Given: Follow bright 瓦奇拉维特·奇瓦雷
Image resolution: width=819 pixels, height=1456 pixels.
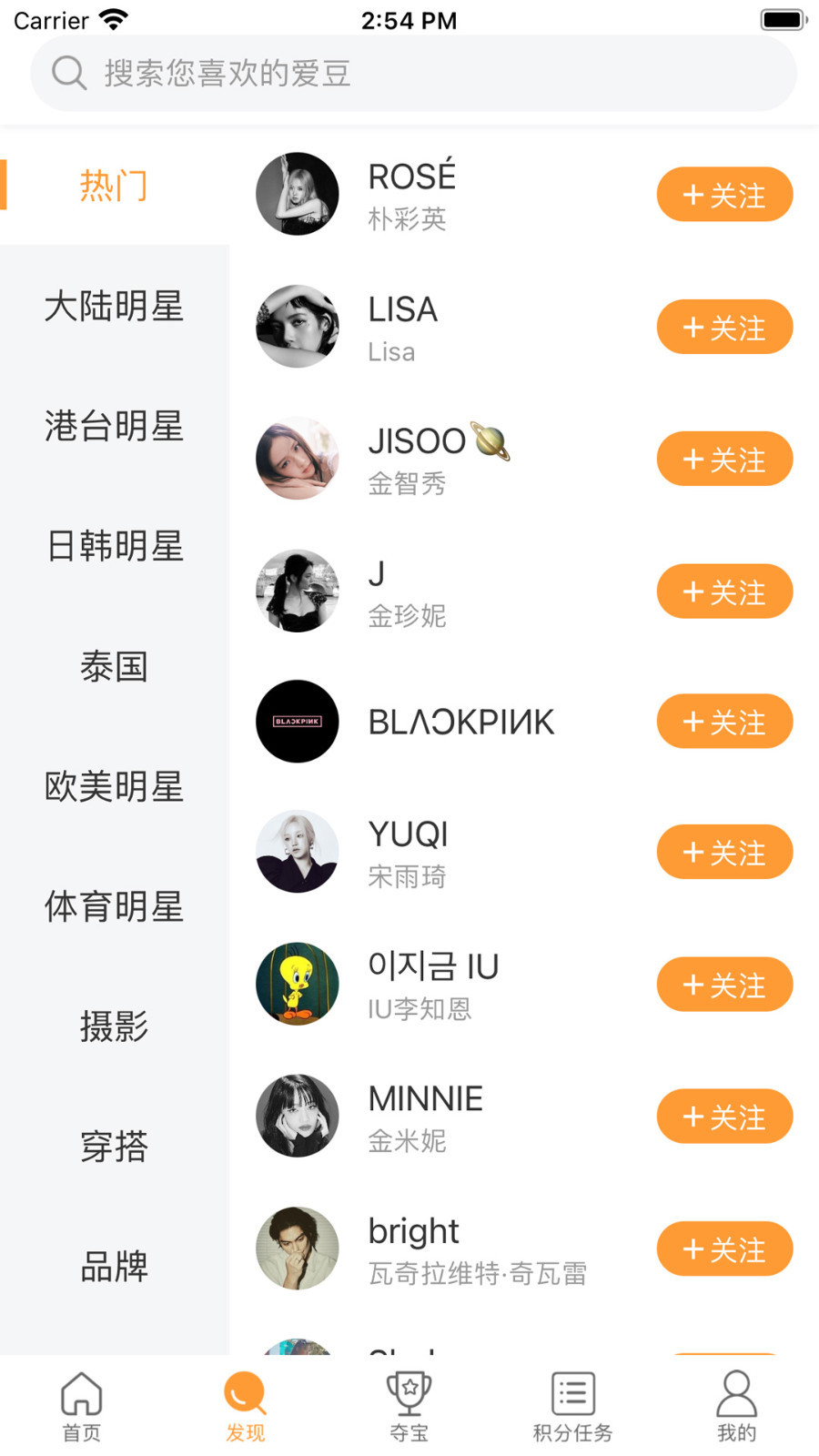Looking at the screenshot, I should [x=724, y=1249].
